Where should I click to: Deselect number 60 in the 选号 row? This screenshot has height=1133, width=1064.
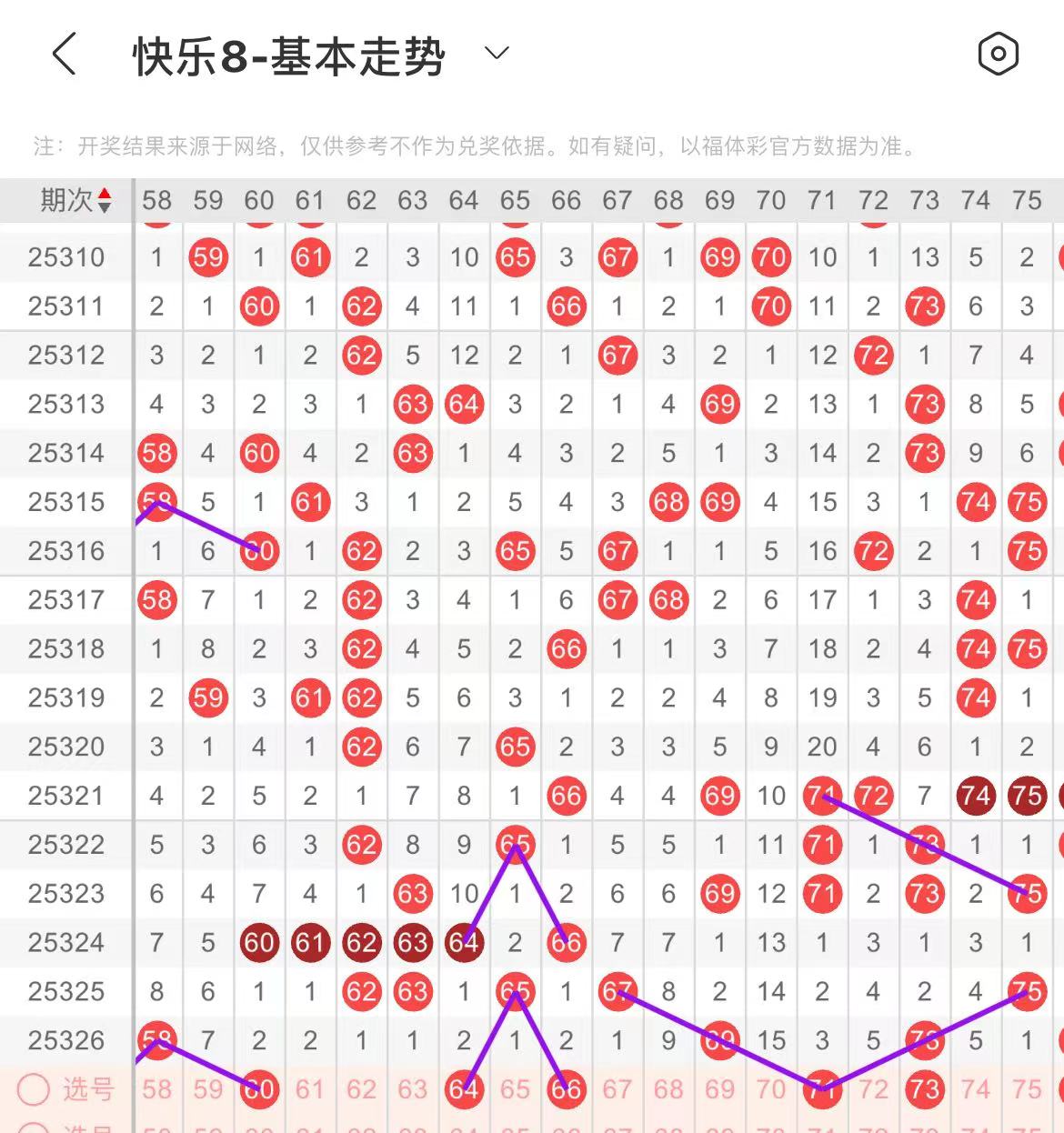(x=259, y=1088)
